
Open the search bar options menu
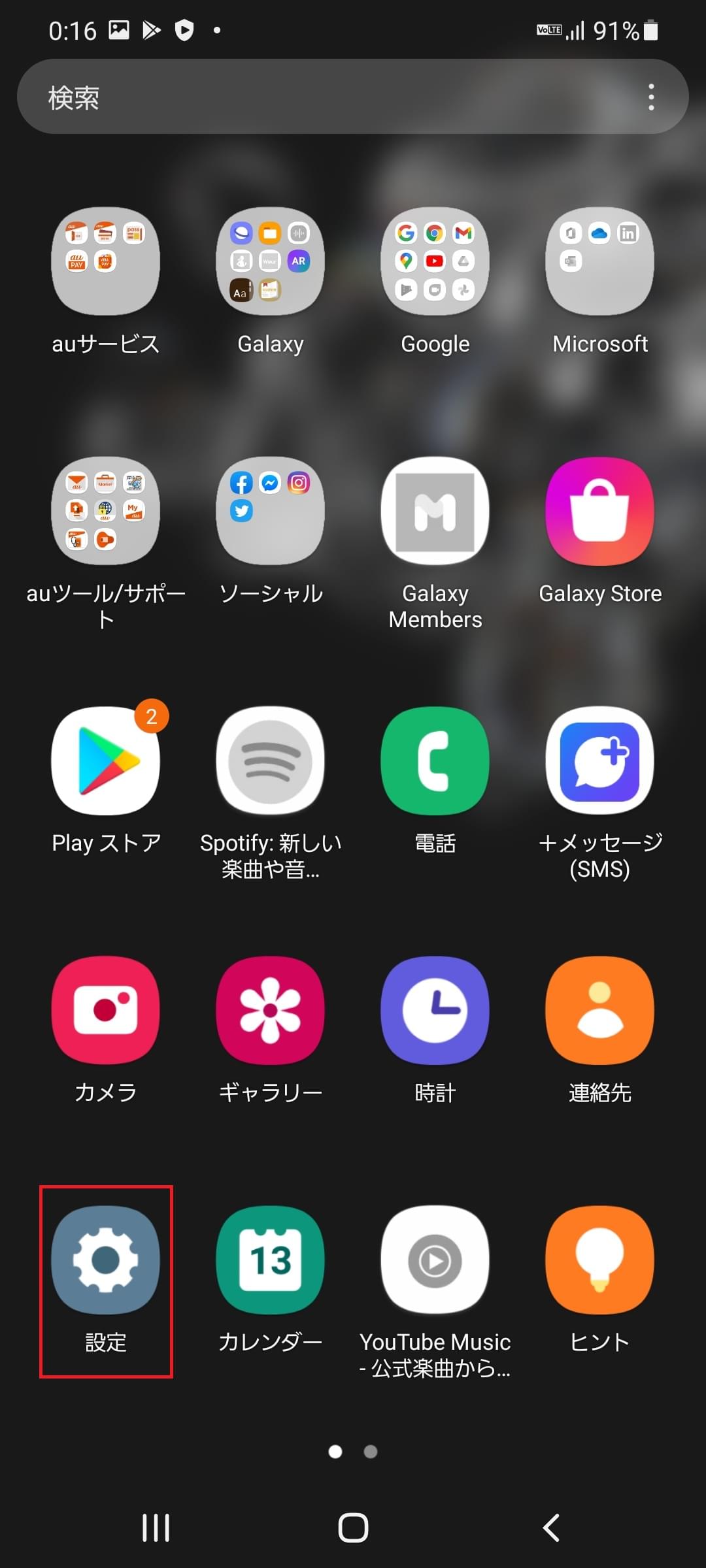pyautogui.click(x=651, y=96)
